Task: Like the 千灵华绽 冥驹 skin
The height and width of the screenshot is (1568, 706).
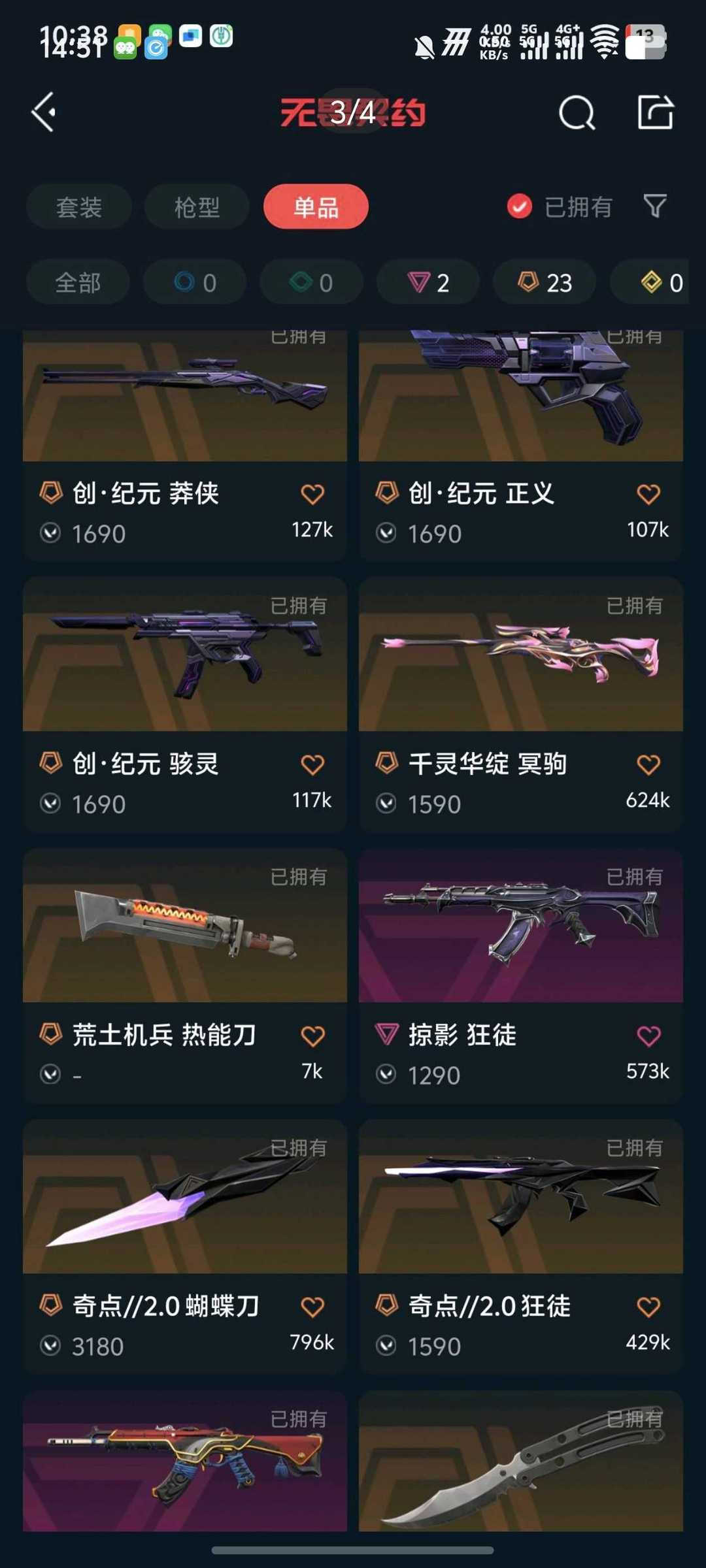Action: [x=648, y=765]
